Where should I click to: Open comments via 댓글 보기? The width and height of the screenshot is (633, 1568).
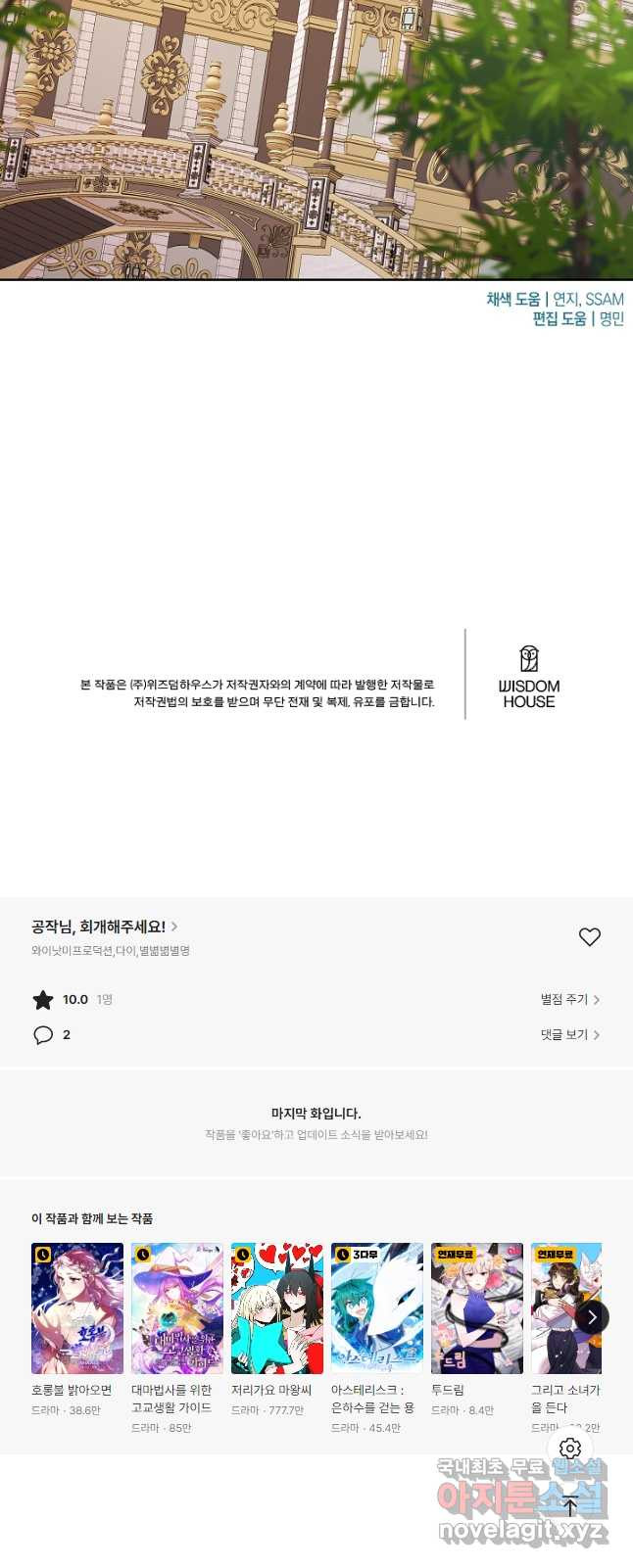pyautogui.click(x=569, y=1035)
